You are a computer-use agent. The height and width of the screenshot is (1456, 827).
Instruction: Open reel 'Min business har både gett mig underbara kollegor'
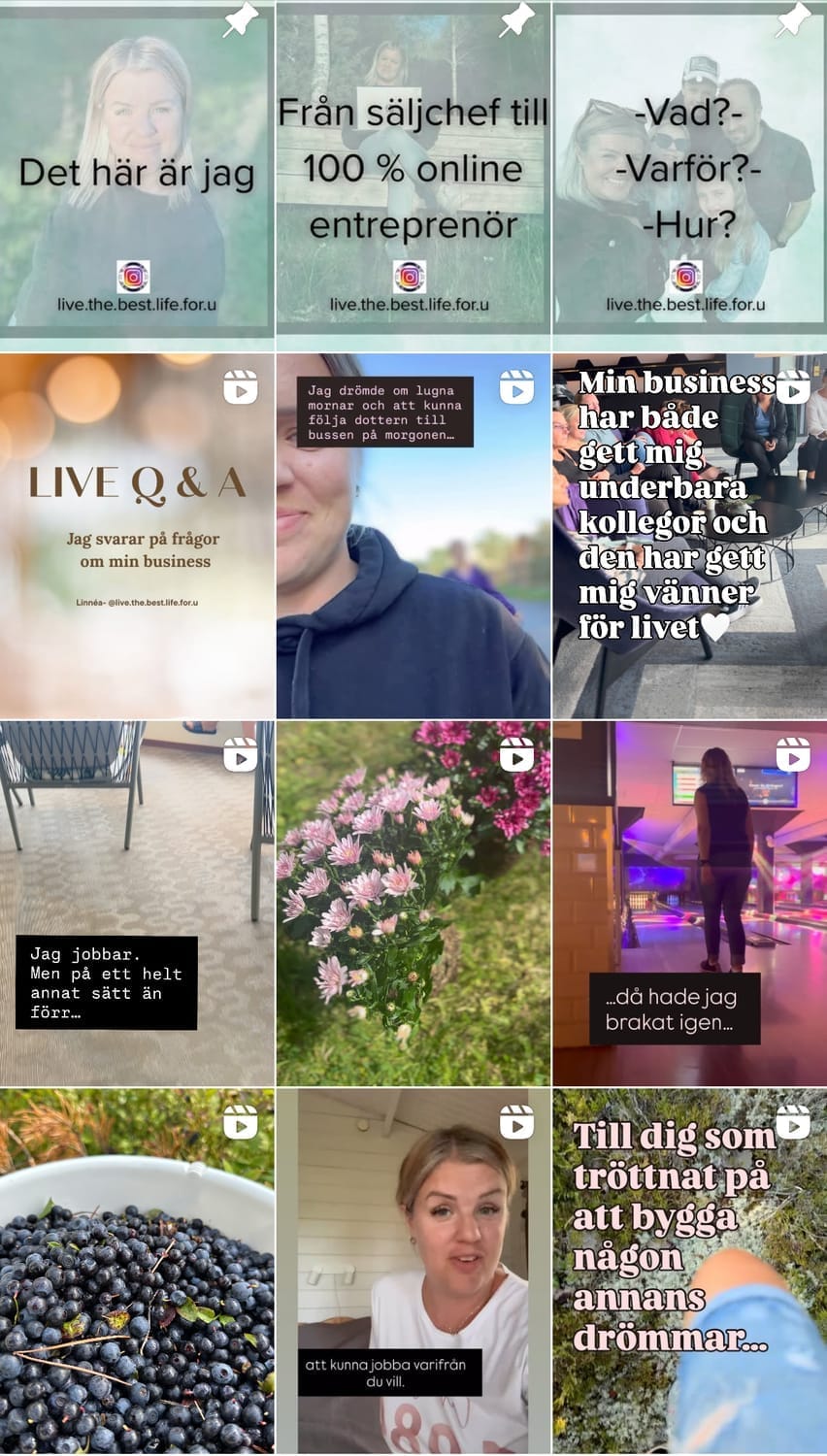coord(689,536)
